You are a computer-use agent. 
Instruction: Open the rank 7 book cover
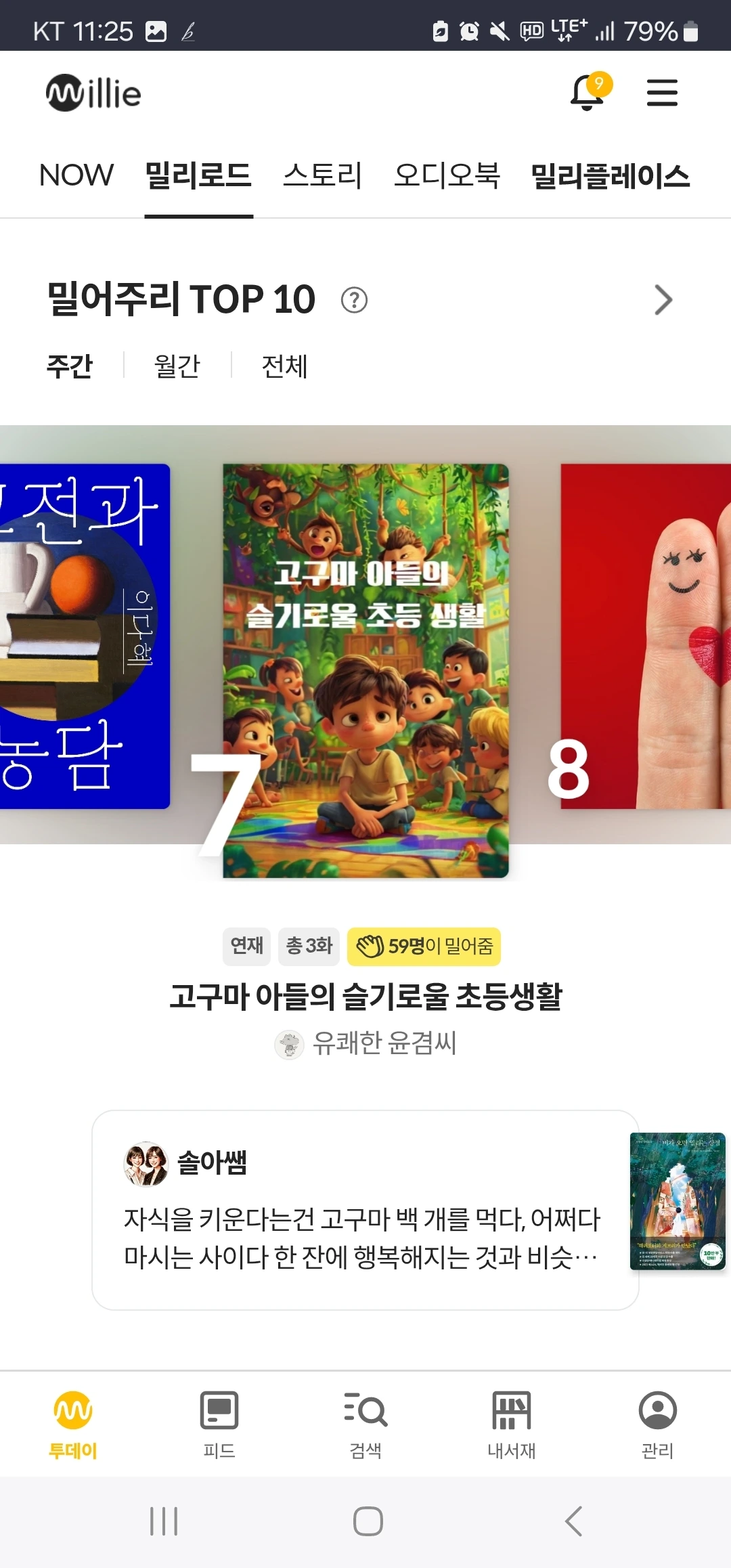[365, 670]
